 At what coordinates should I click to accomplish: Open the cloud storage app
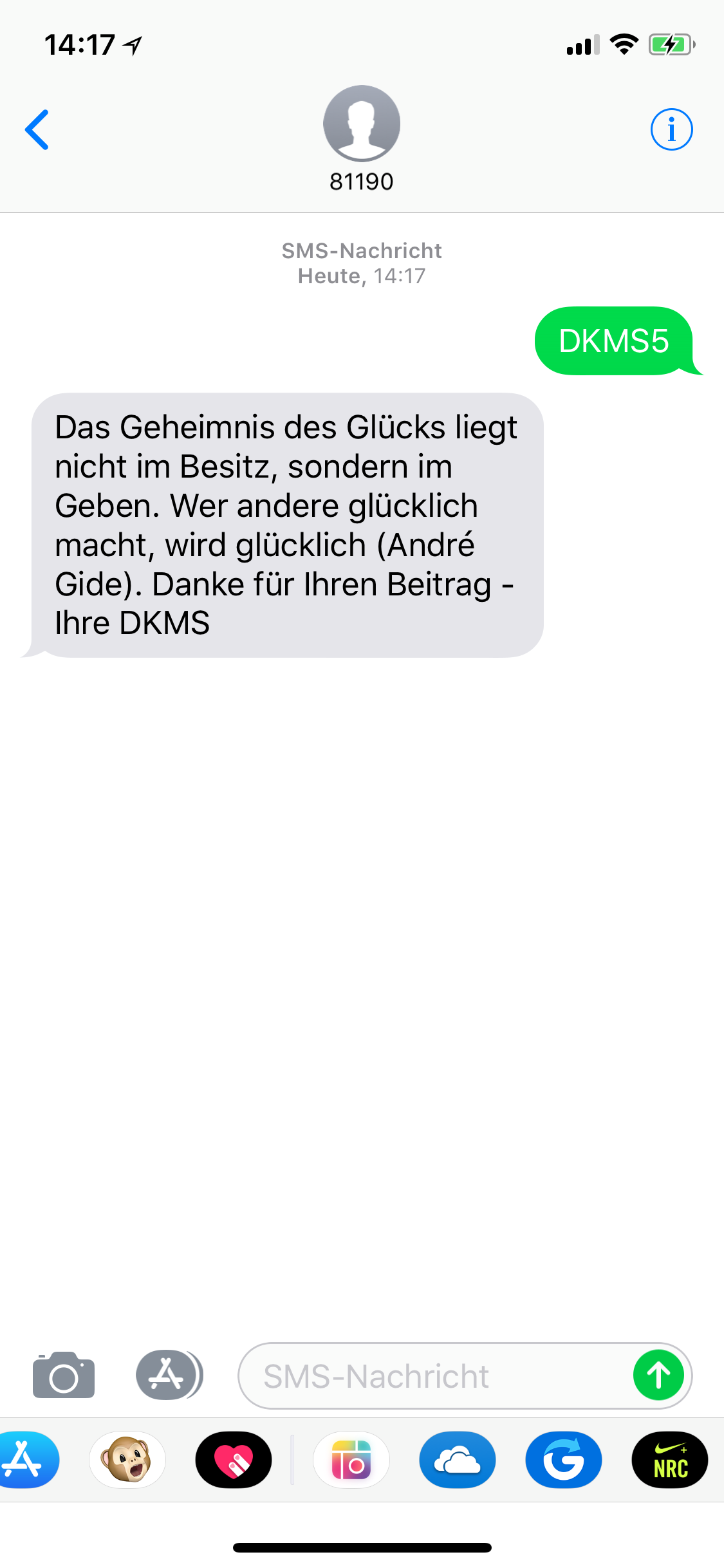point(458,1460)
